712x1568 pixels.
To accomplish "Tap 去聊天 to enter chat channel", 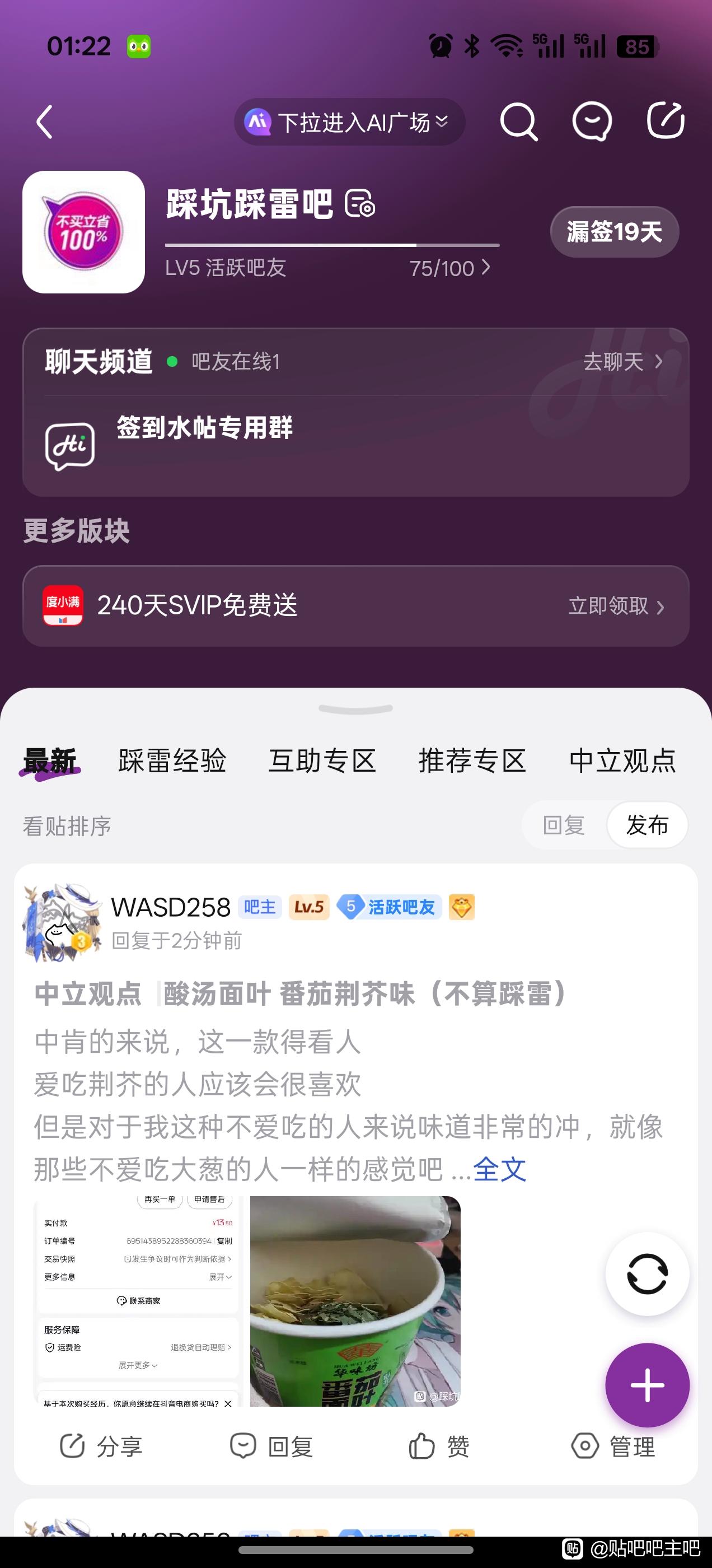I will [622, 362].
